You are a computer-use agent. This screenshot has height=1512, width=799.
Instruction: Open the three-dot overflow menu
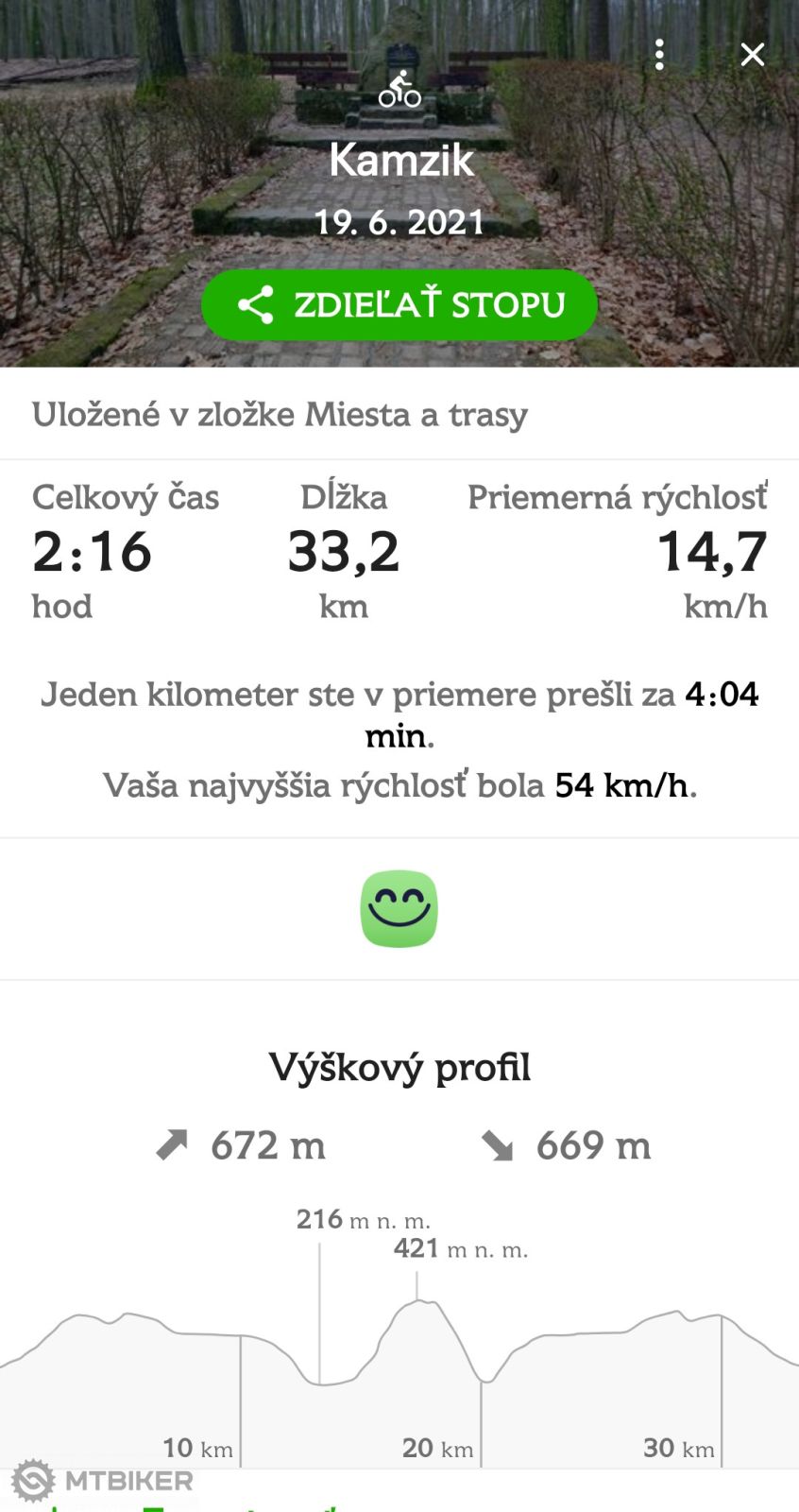click(x=659, y=55)
